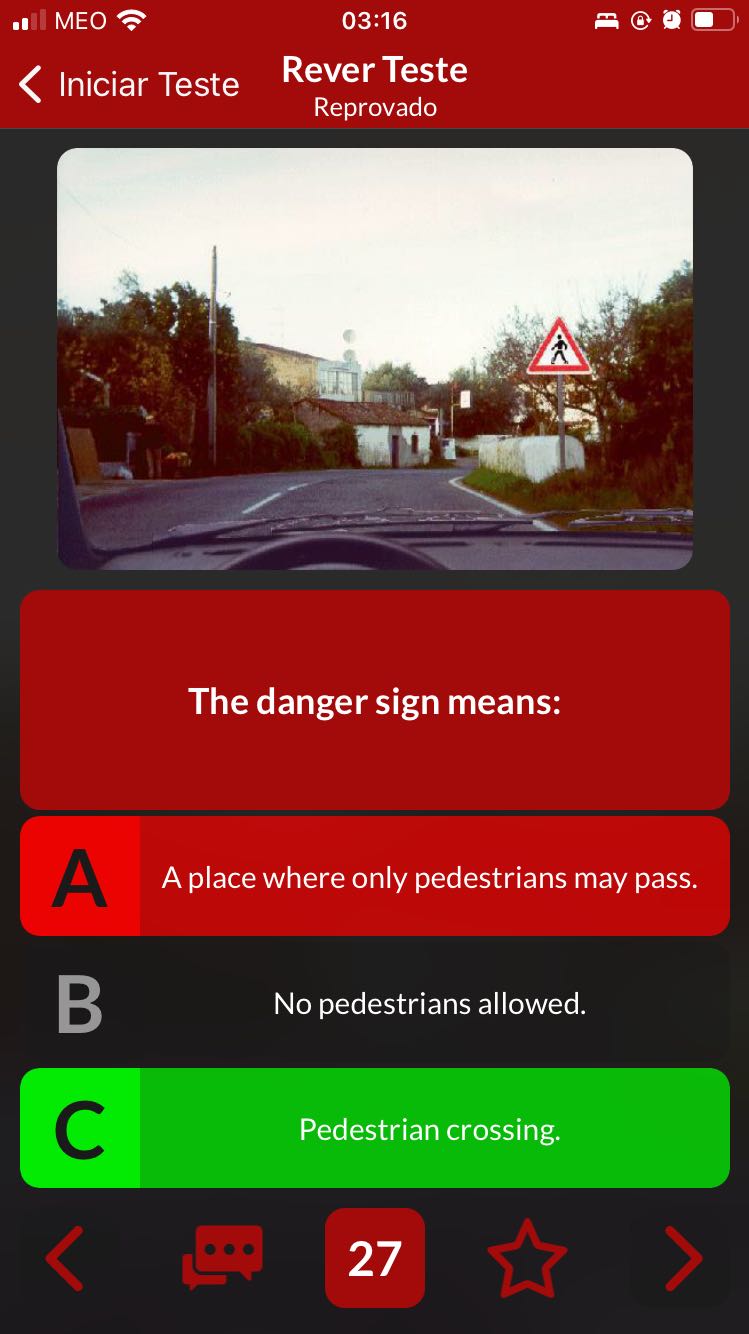Open the comments chat bubble
749x1334 pixels.
pos(222,1258)
